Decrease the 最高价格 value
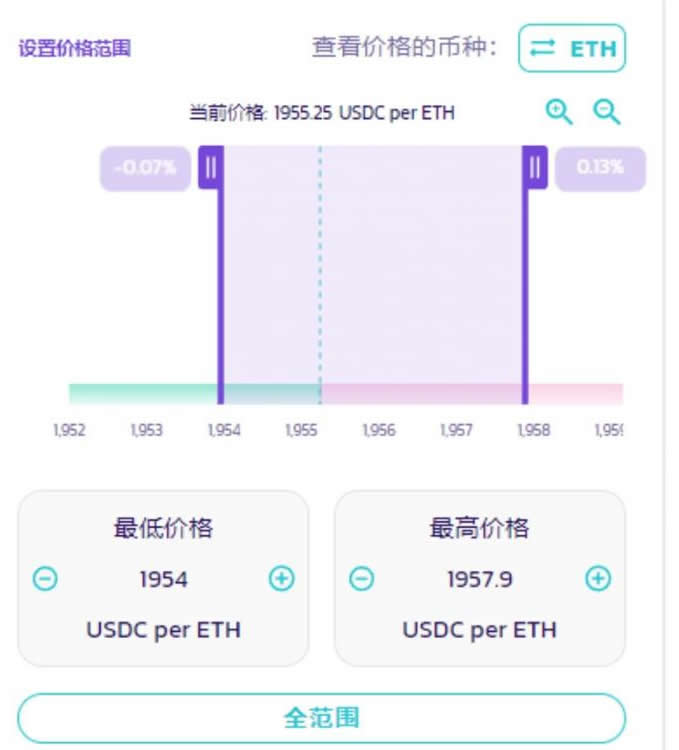 [362, 579]
